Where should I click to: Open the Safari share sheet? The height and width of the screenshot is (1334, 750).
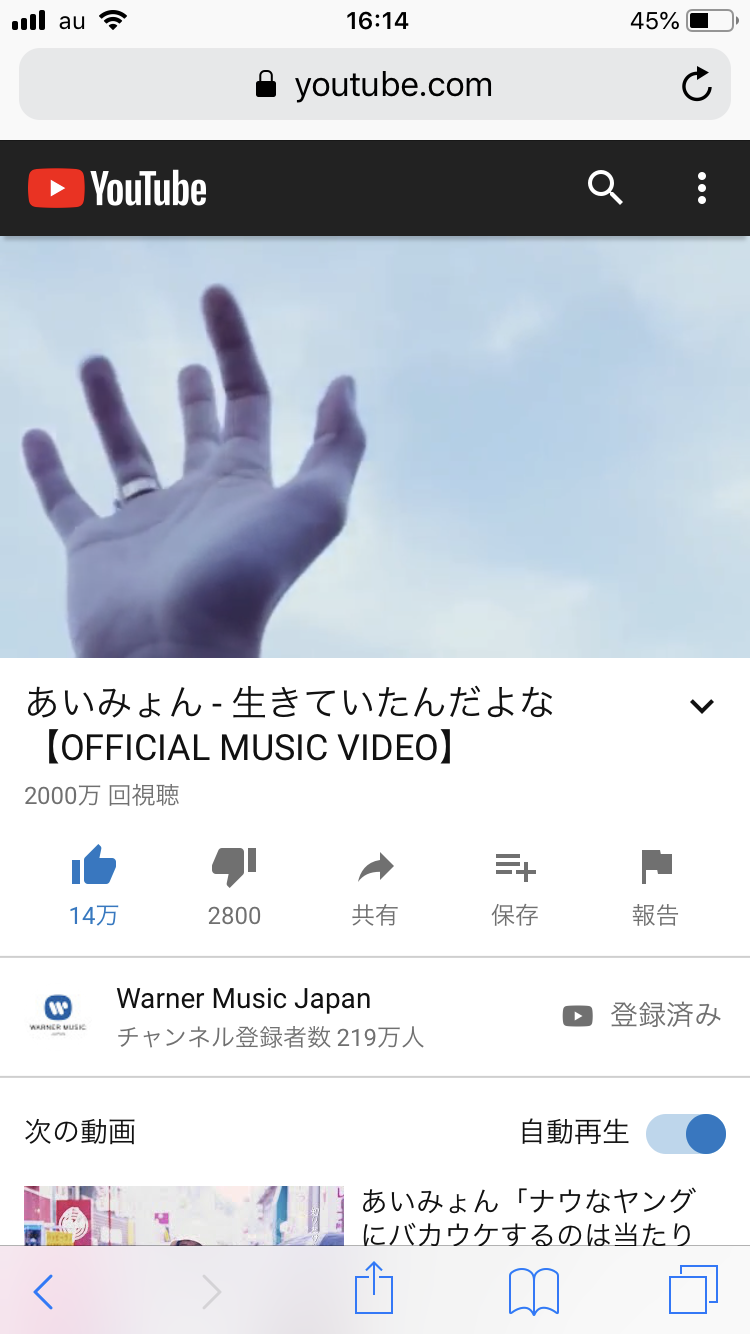tap(374, 1289)
